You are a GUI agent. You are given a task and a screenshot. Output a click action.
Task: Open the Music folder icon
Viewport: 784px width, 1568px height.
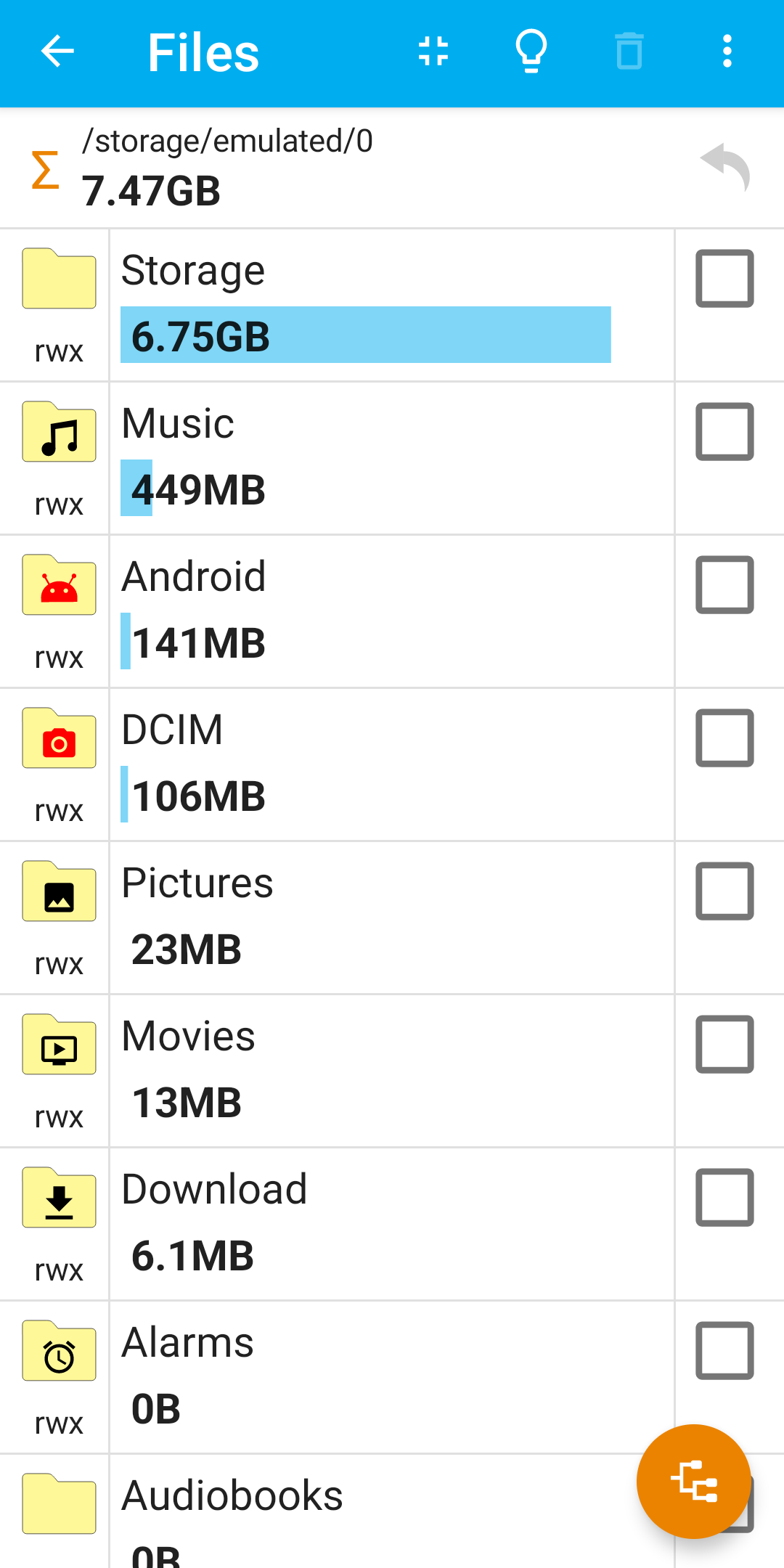60,432
